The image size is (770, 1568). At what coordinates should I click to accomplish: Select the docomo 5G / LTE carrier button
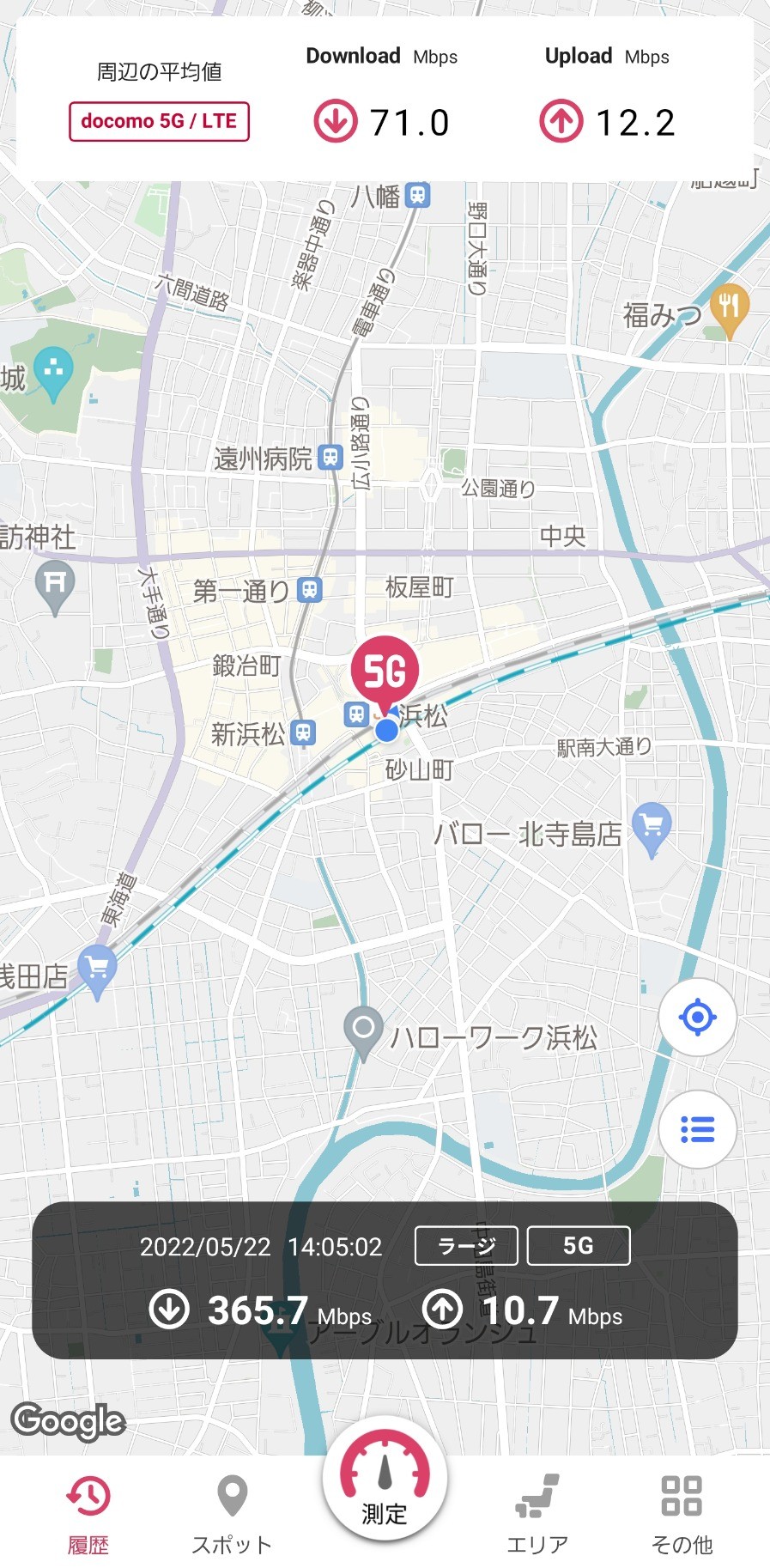[159, 121]
